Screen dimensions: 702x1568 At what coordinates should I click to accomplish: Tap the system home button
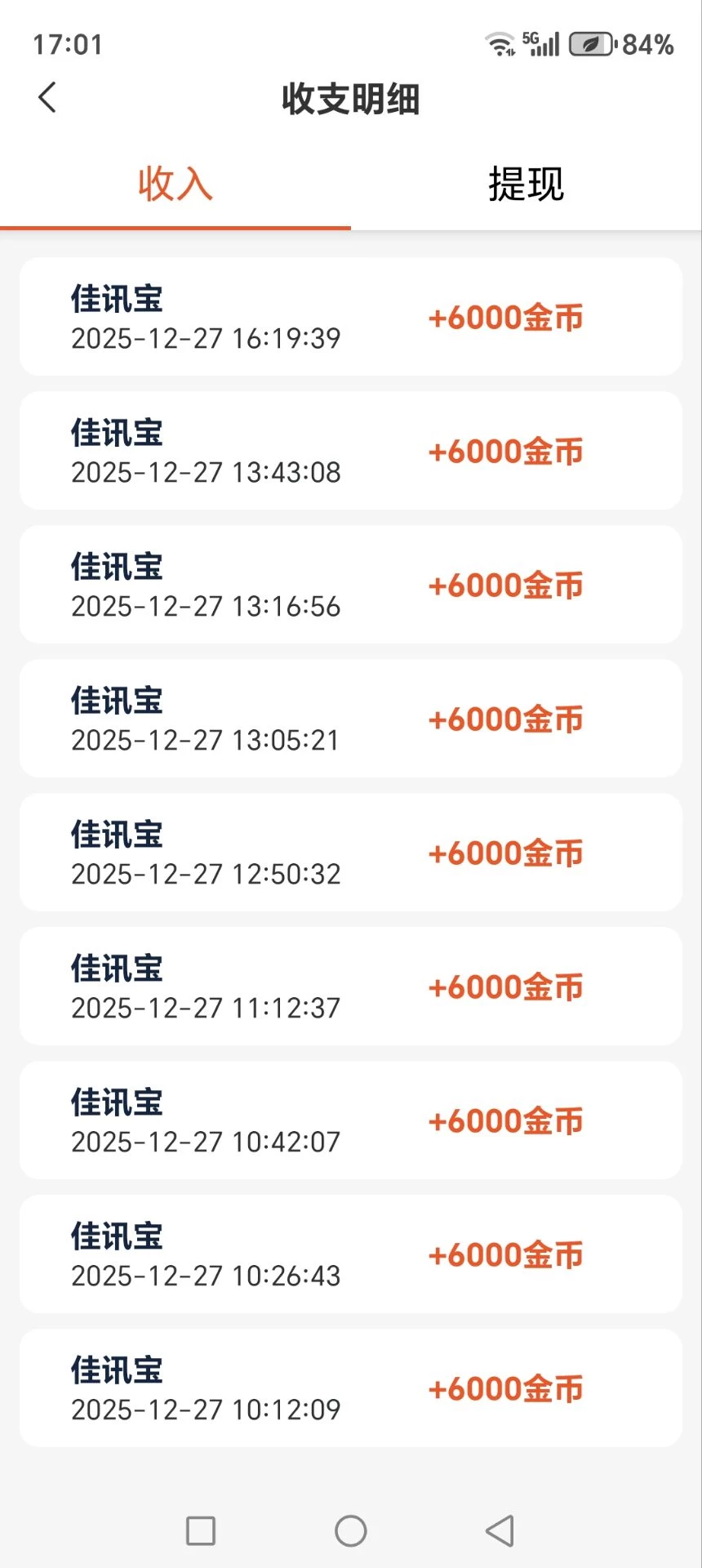click(351, 1530)
